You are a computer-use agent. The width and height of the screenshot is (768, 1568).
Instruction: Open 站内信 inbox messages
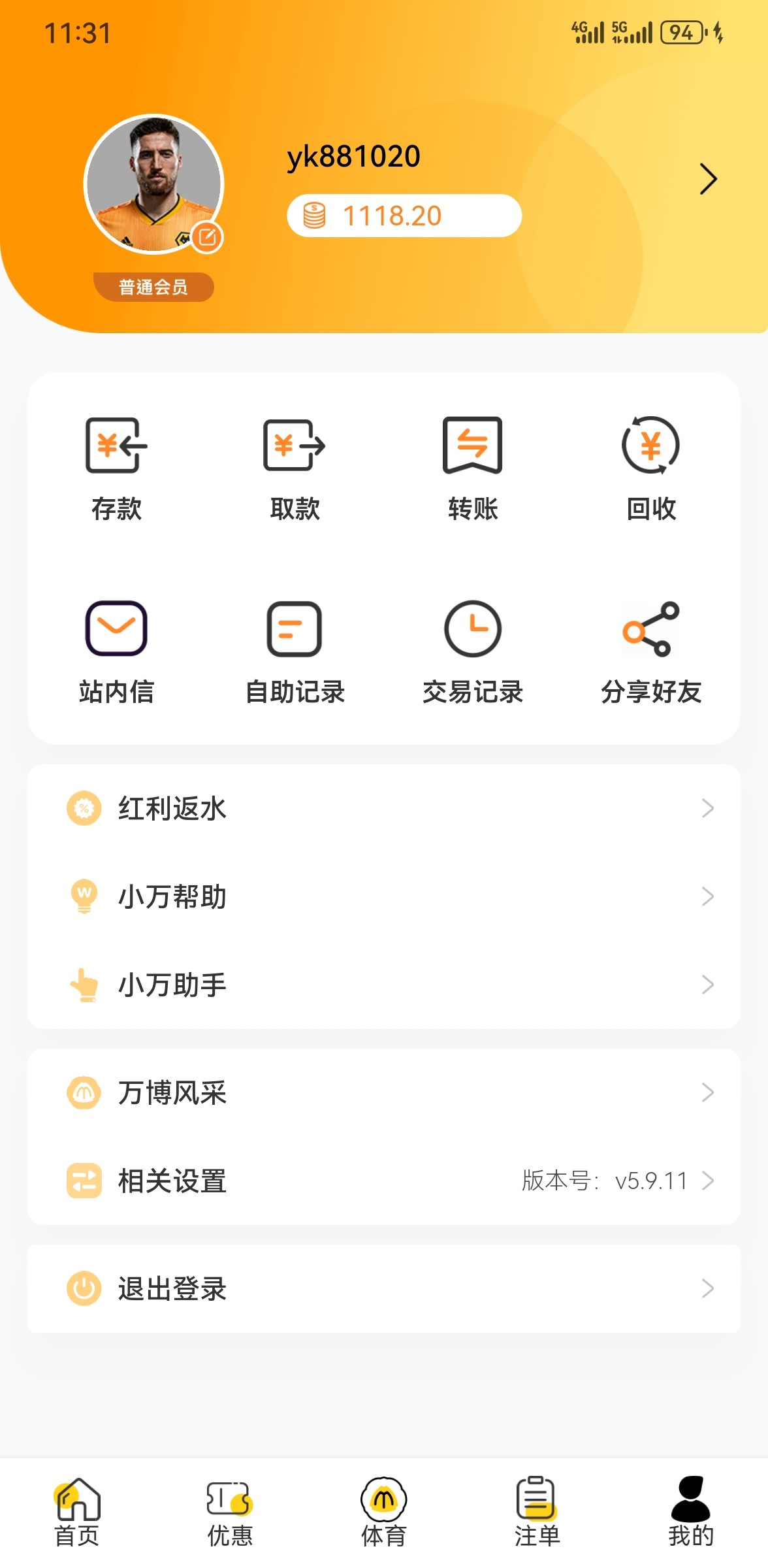tap(116, 651)
